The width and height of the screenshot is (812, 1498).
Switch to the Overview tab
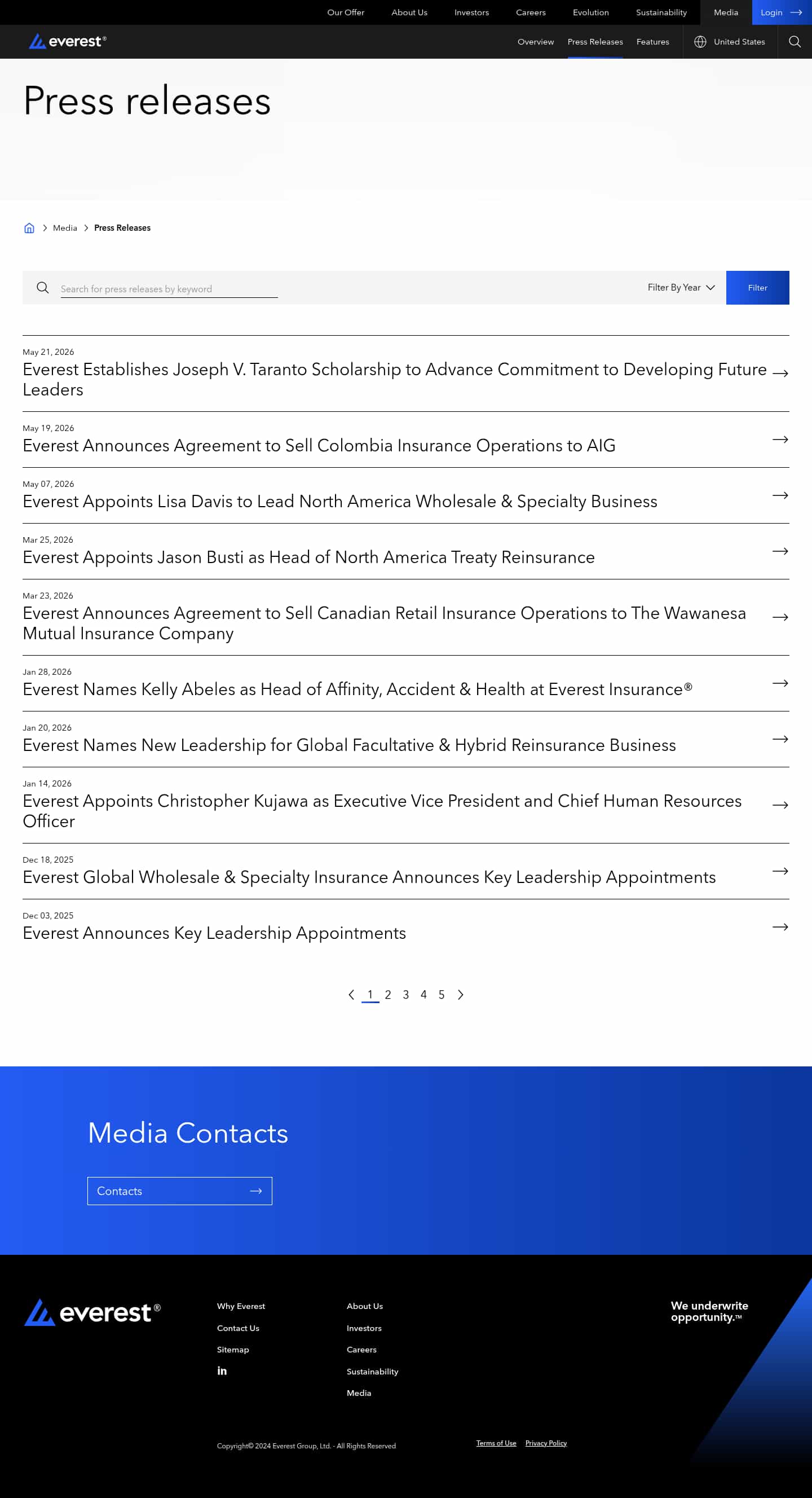point(535,42)
